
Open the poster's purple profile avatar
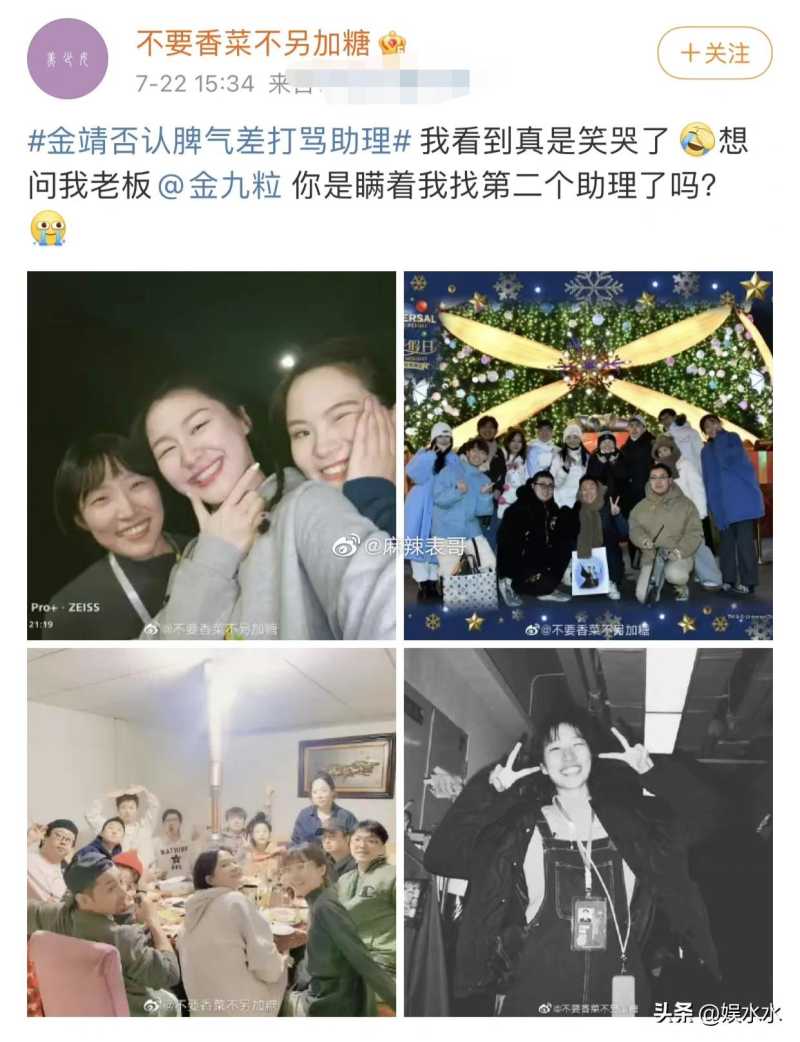[x=67, y=58]
